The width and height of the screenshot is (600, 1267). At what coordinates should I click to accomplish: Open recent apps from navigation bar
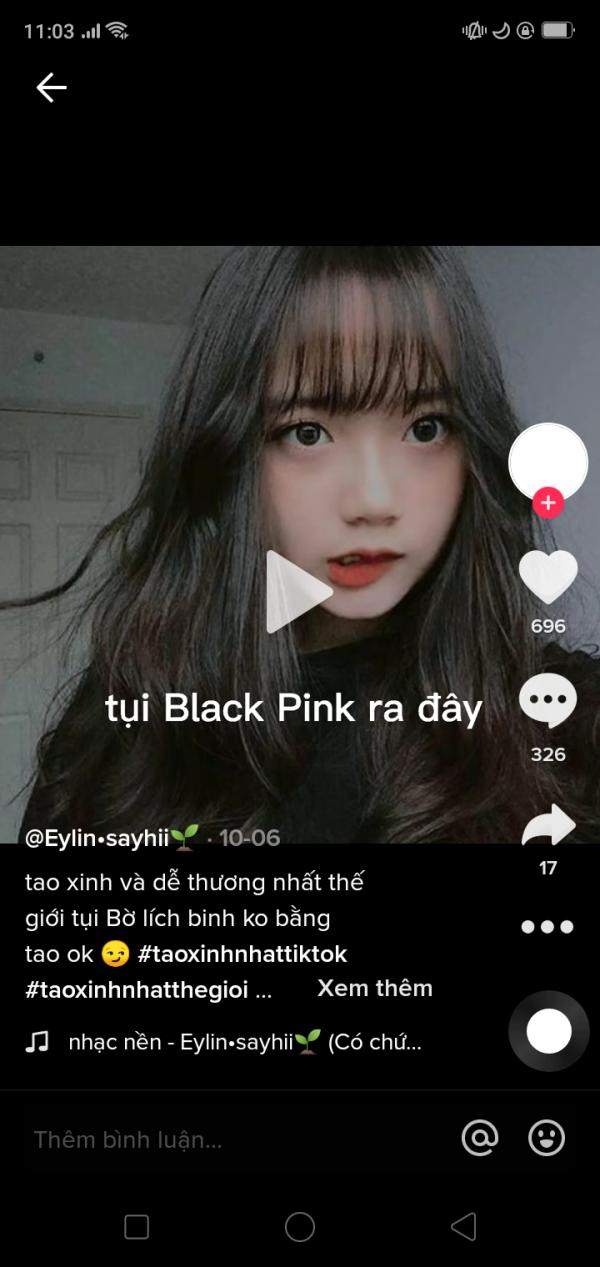tap(136, 1227)
